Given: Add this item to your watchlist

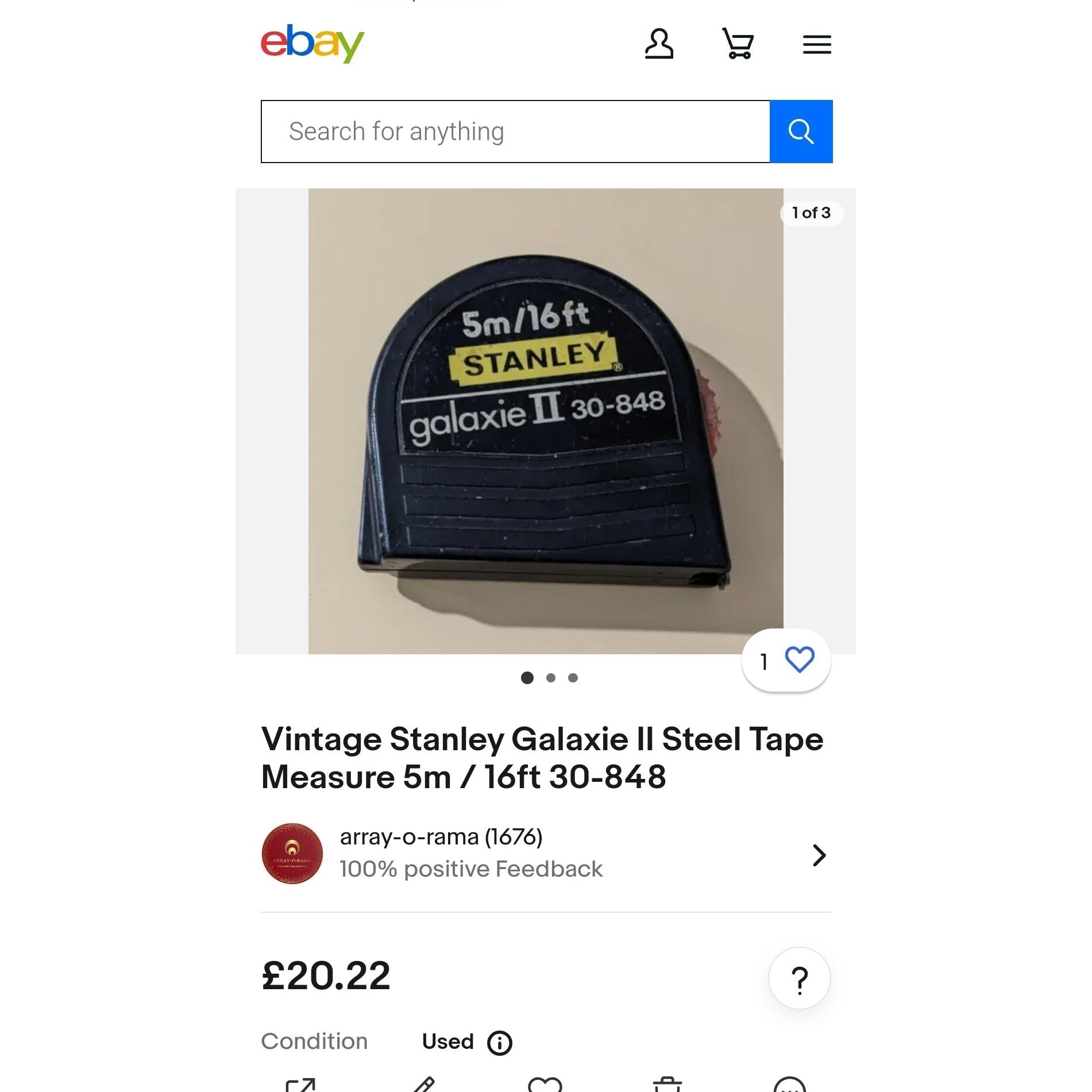Looking at the screenshot, I should (799, 660).
